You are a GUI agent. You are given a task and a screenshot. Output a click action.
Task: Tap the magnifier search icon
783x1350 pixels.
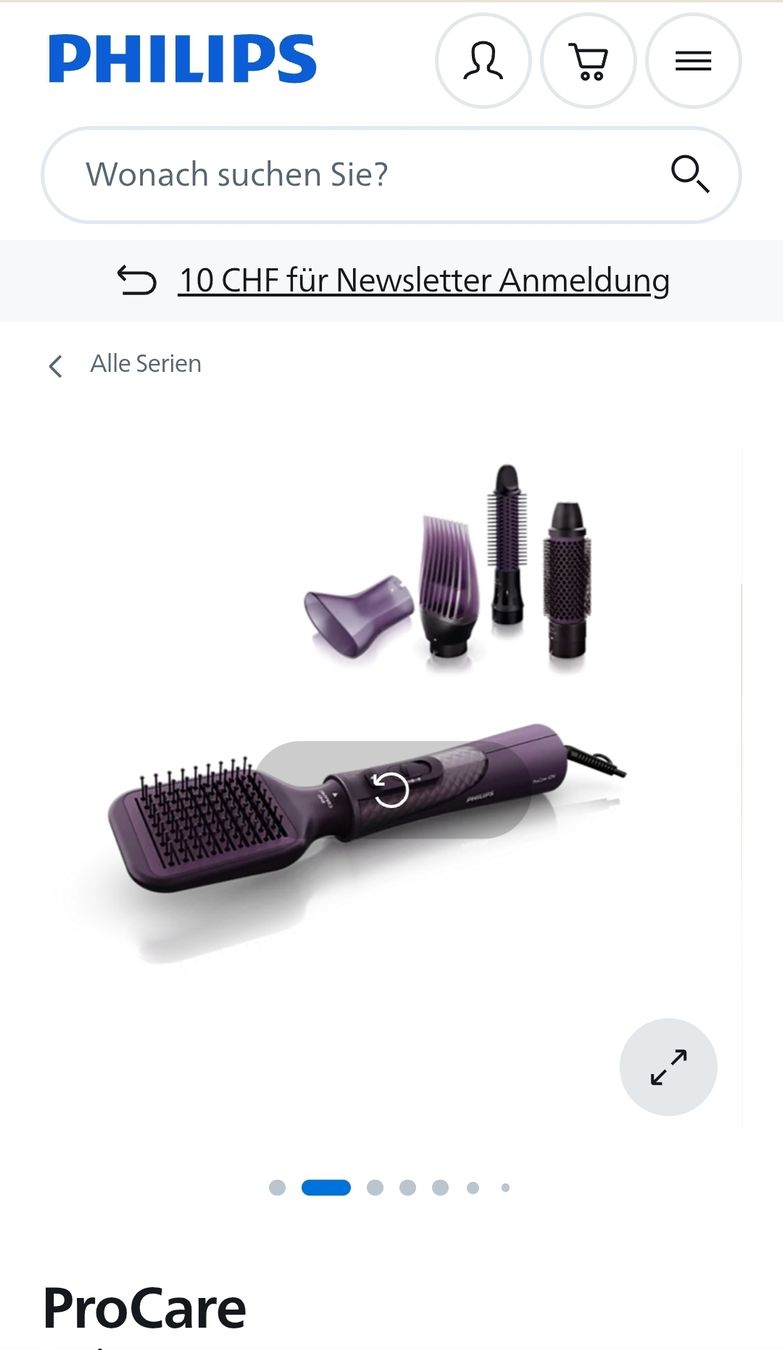(690, 175)
